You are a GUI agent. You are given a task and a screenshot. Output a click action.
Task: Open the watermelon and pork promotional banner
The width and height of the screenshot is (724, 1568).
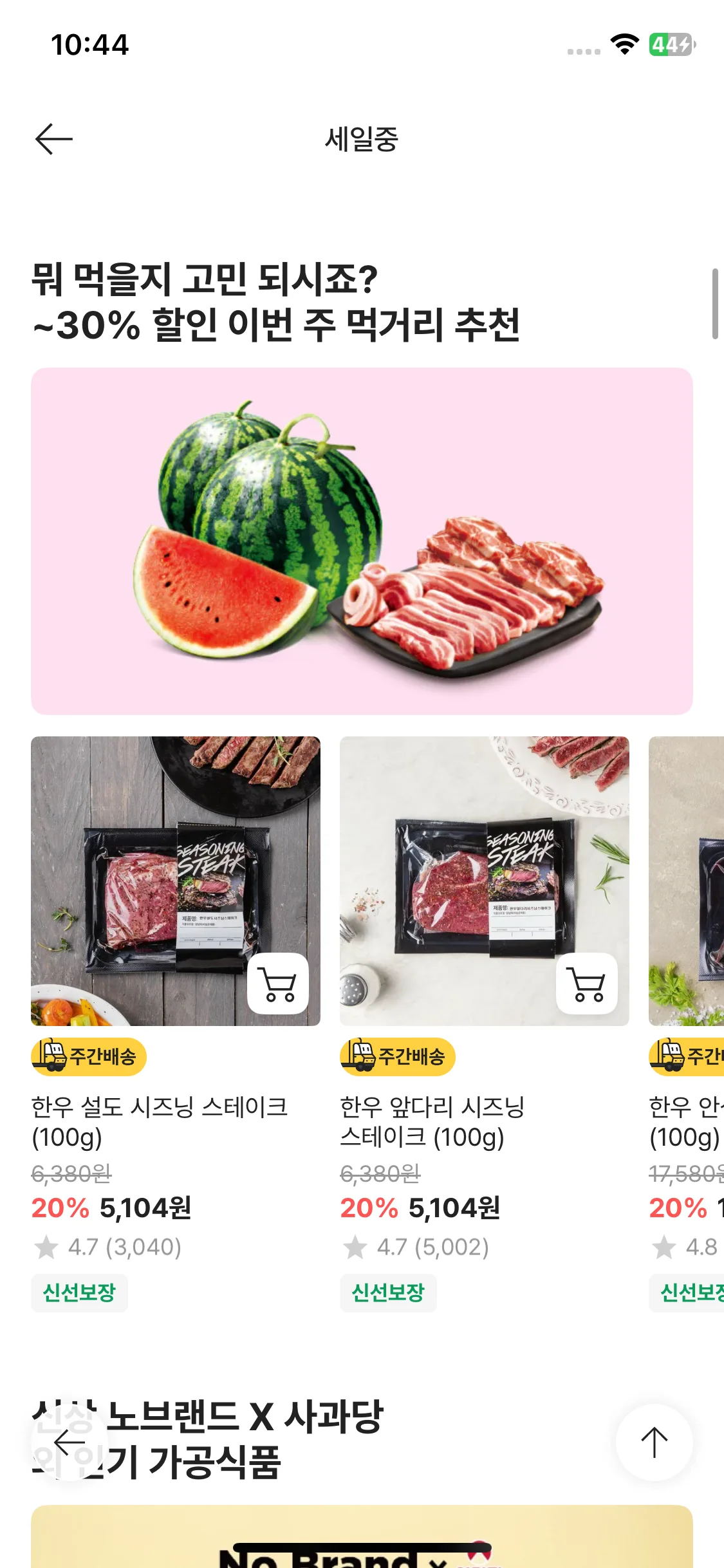point(362,539)
